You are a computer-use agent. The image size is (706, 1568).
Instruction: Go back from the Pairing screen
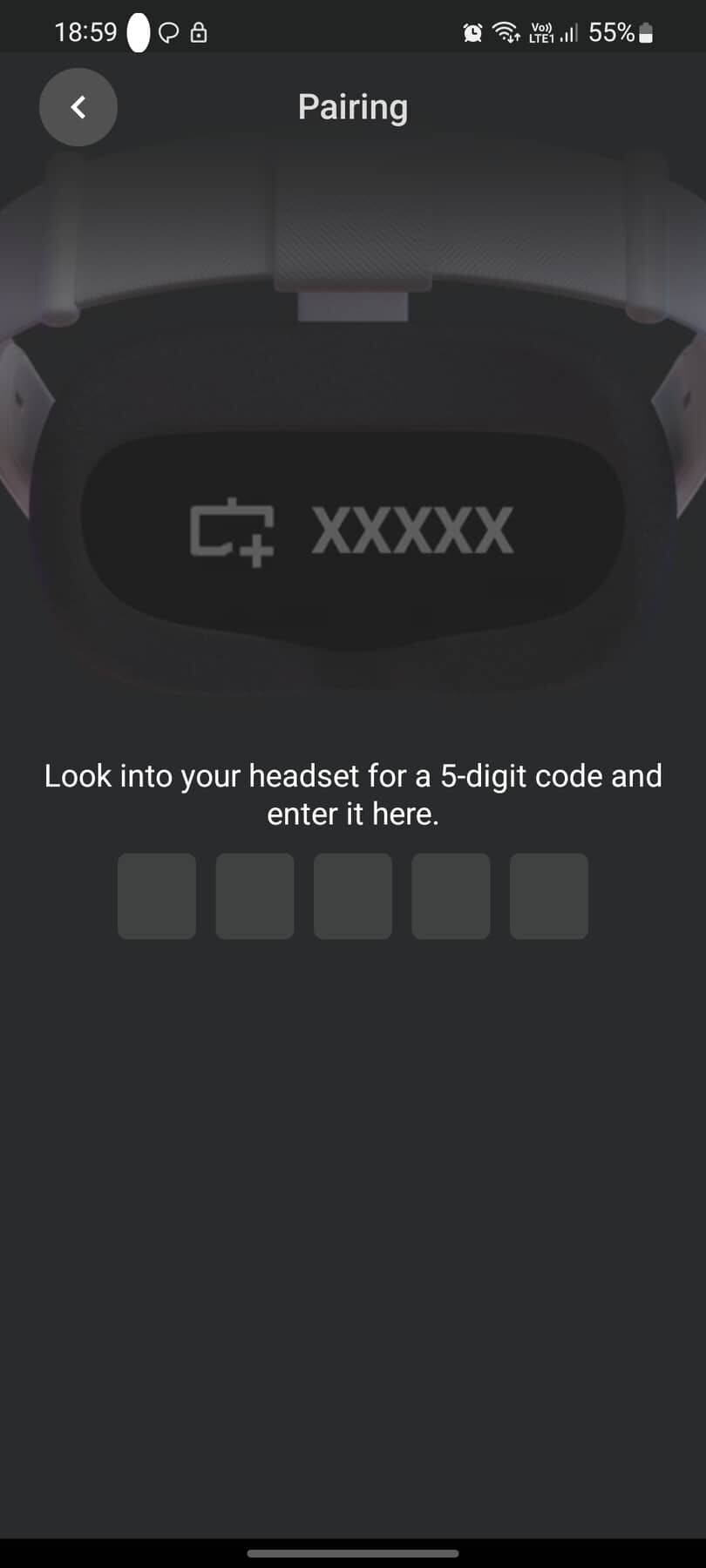[x=78, y=107]
